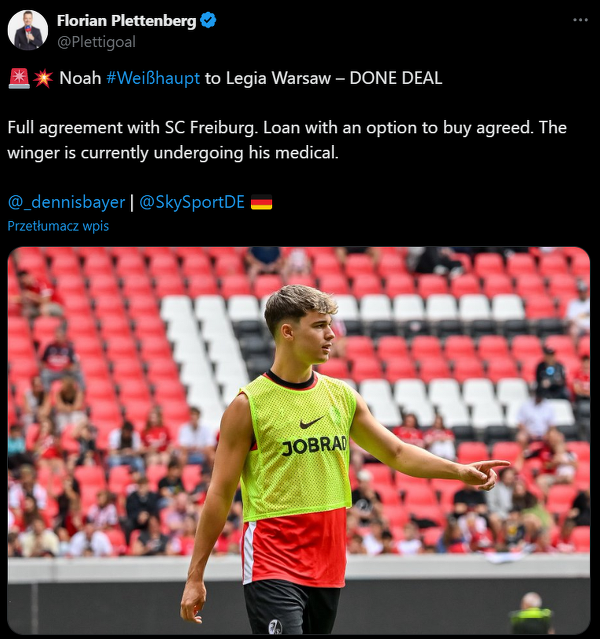Open the @SkySportDE mention
Image resolution: width=600 pixels, height=639 pixels.
click(x=191, y=202)
